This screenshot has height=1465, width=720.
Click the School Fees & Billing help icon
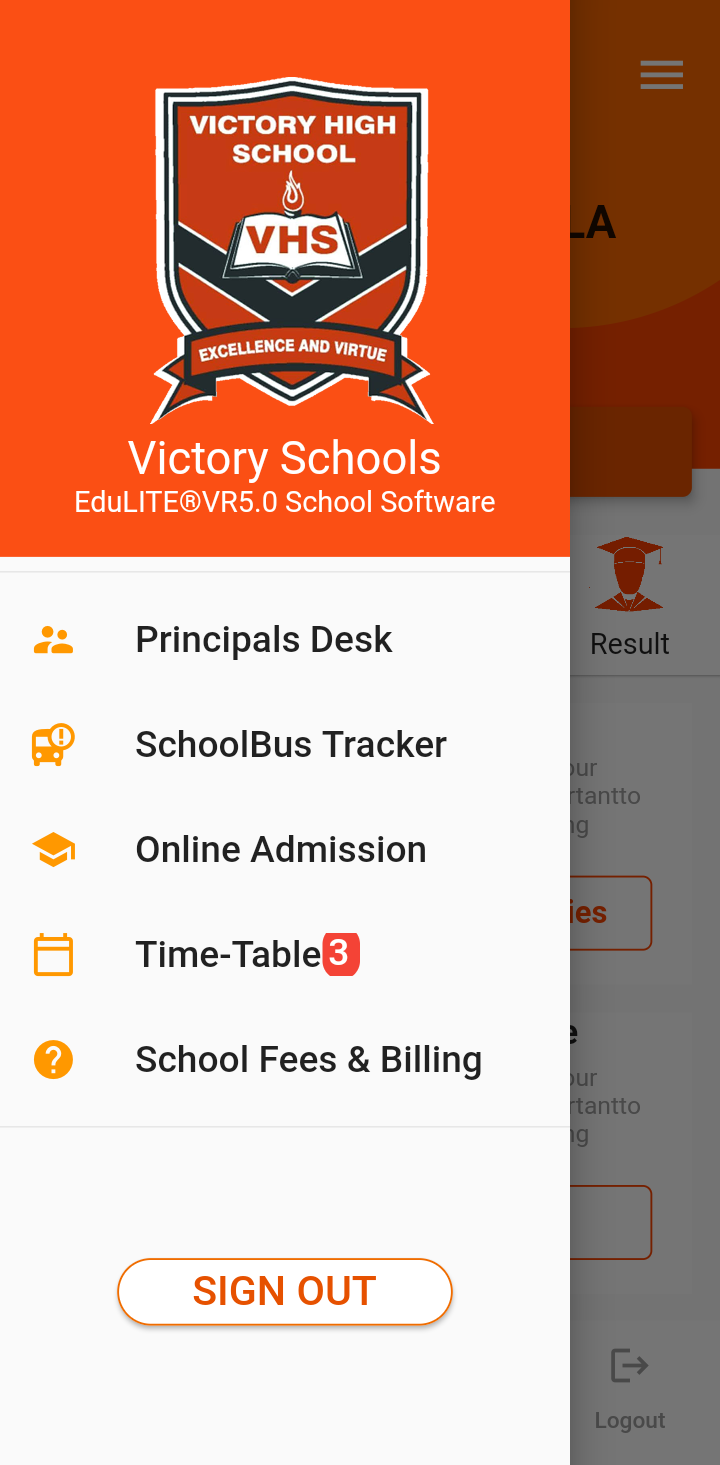coord(53,1059)
